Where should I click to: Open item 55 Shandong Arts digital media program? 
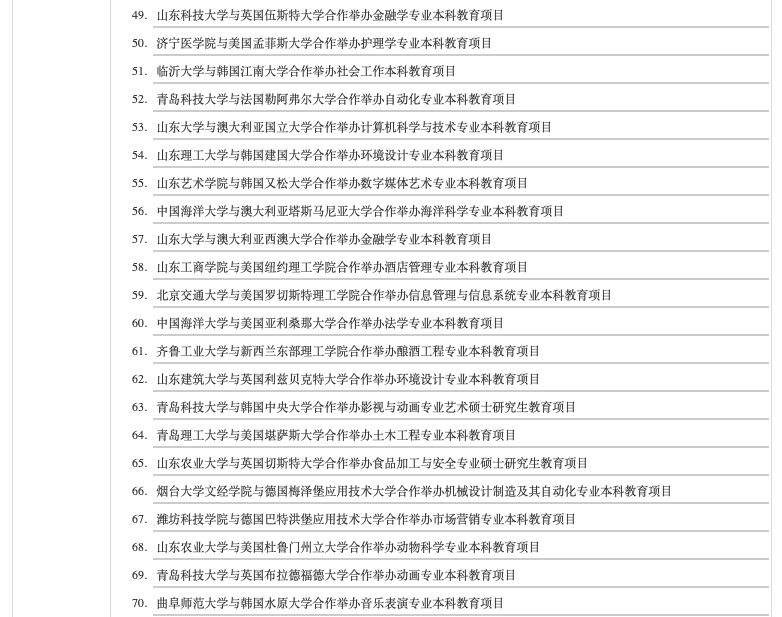click(342, 183)
